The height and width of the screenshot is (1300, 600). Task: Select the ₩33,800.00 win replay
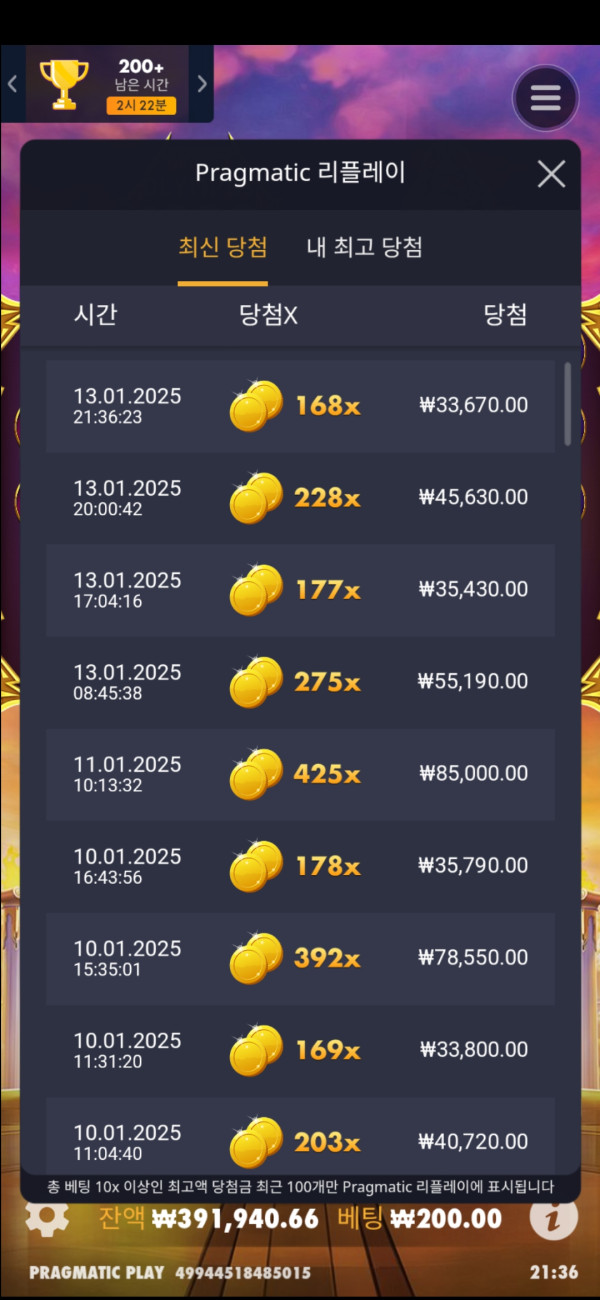[300, 1050]
